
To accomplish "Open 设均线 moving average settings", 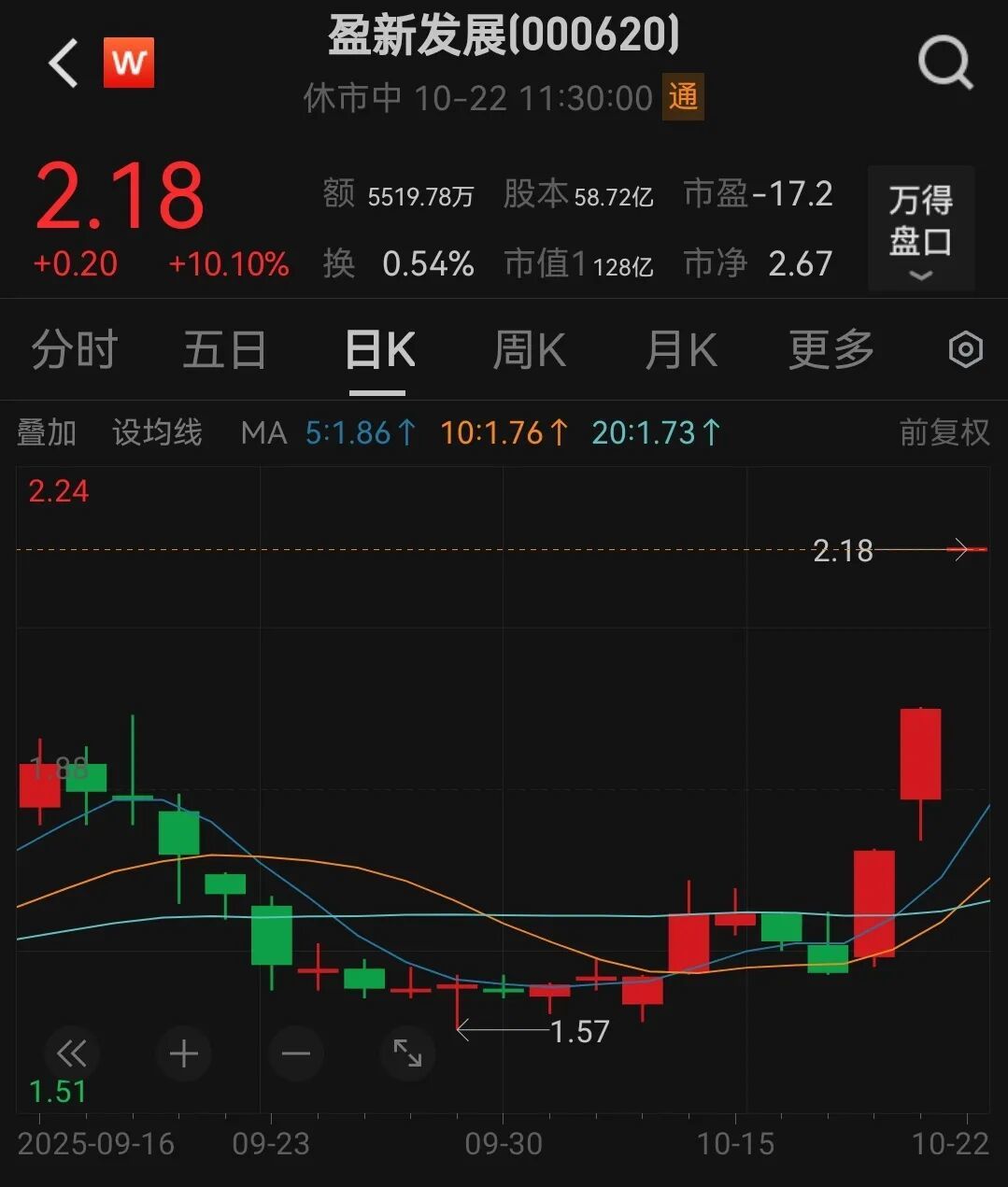I will pos(157,432).
